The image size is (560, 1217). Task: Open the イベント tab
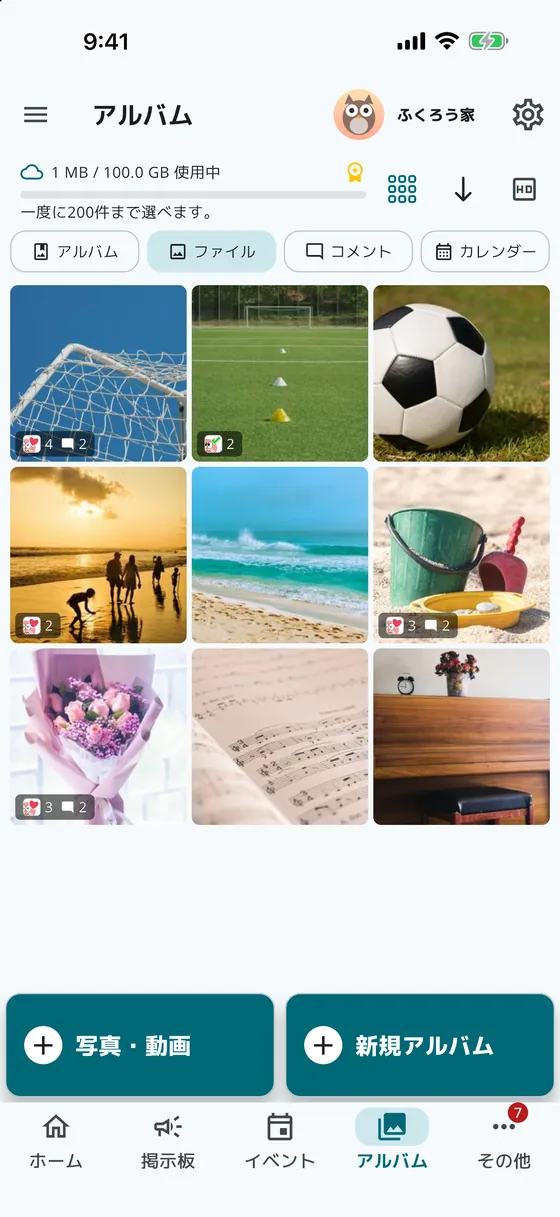(280, 1141)
